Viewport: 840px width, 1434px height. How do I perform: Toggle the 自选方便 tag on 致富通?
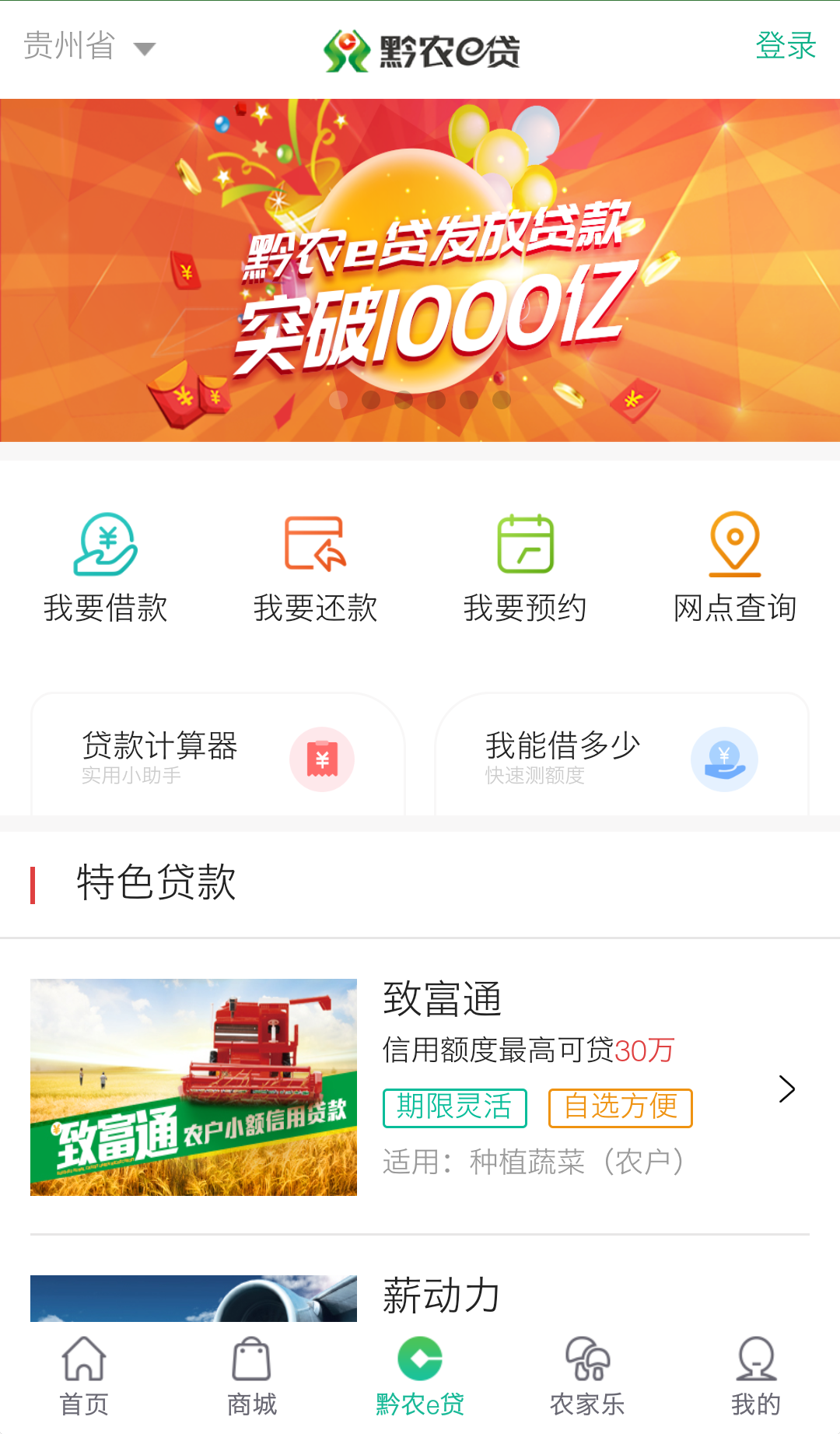click(620, 1106)
